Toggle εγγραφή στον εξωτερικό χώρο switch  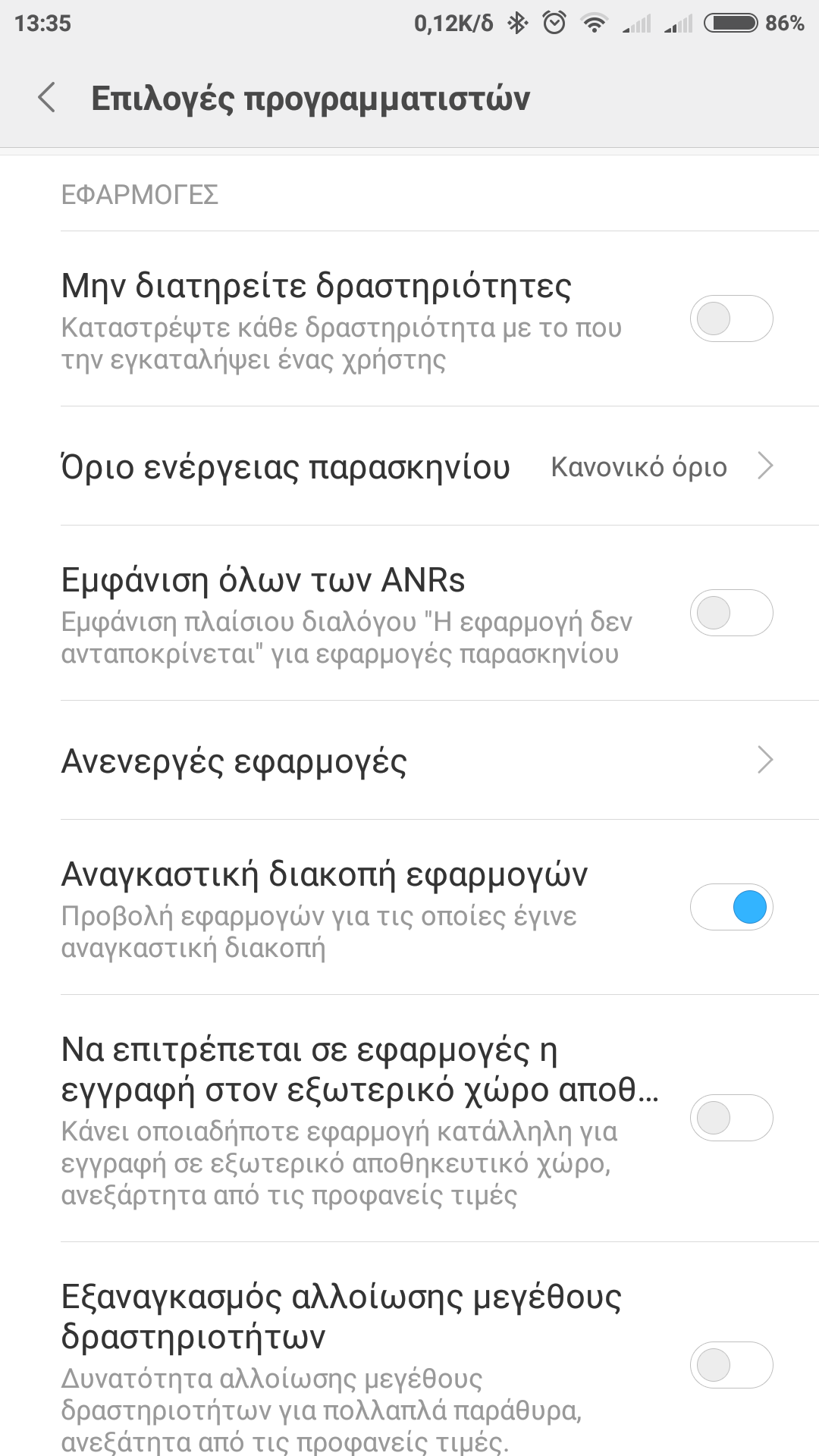click(731, 1118)
